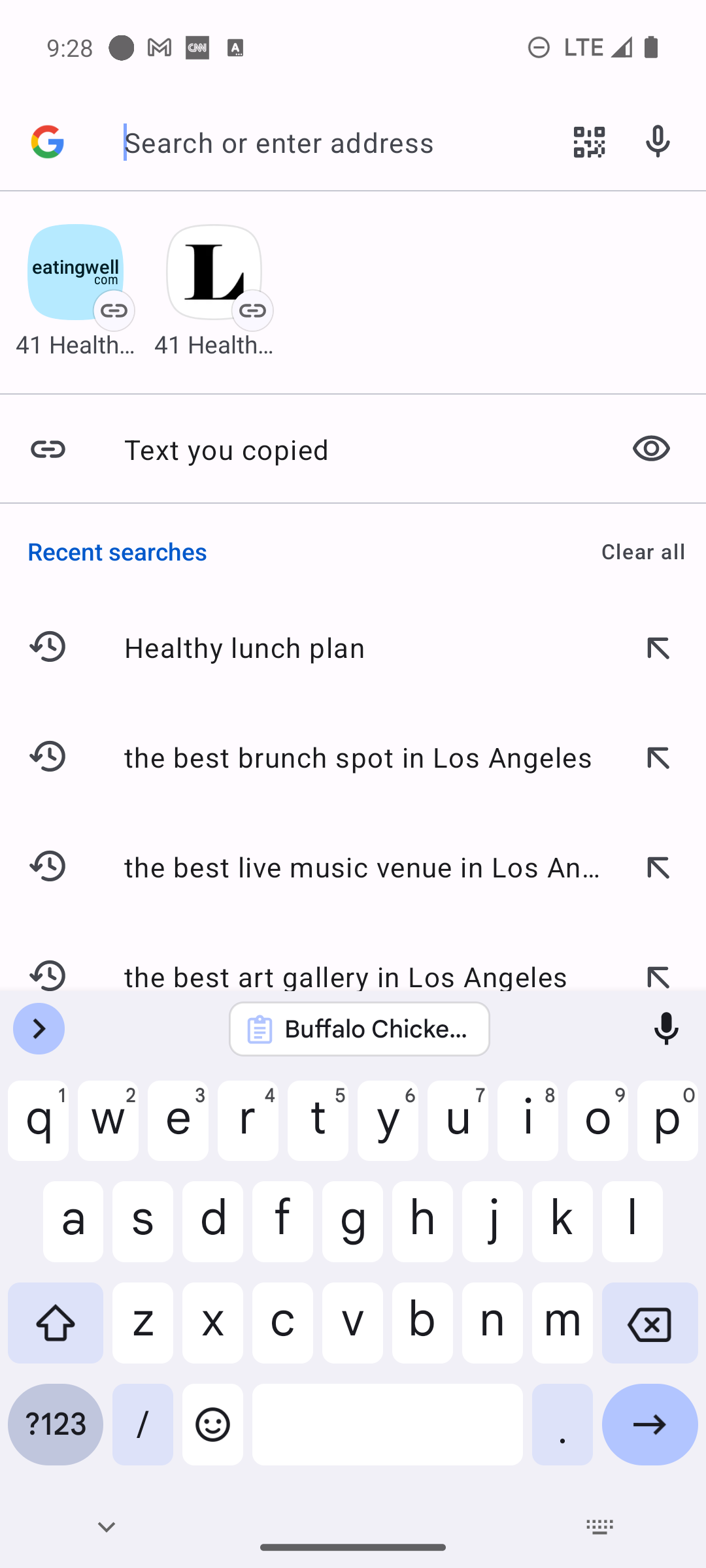This screenshot has width=706, height=1568.
Task: Paste Buffalo Chicke… clipboard suggestion
Action: point(360,1029)
